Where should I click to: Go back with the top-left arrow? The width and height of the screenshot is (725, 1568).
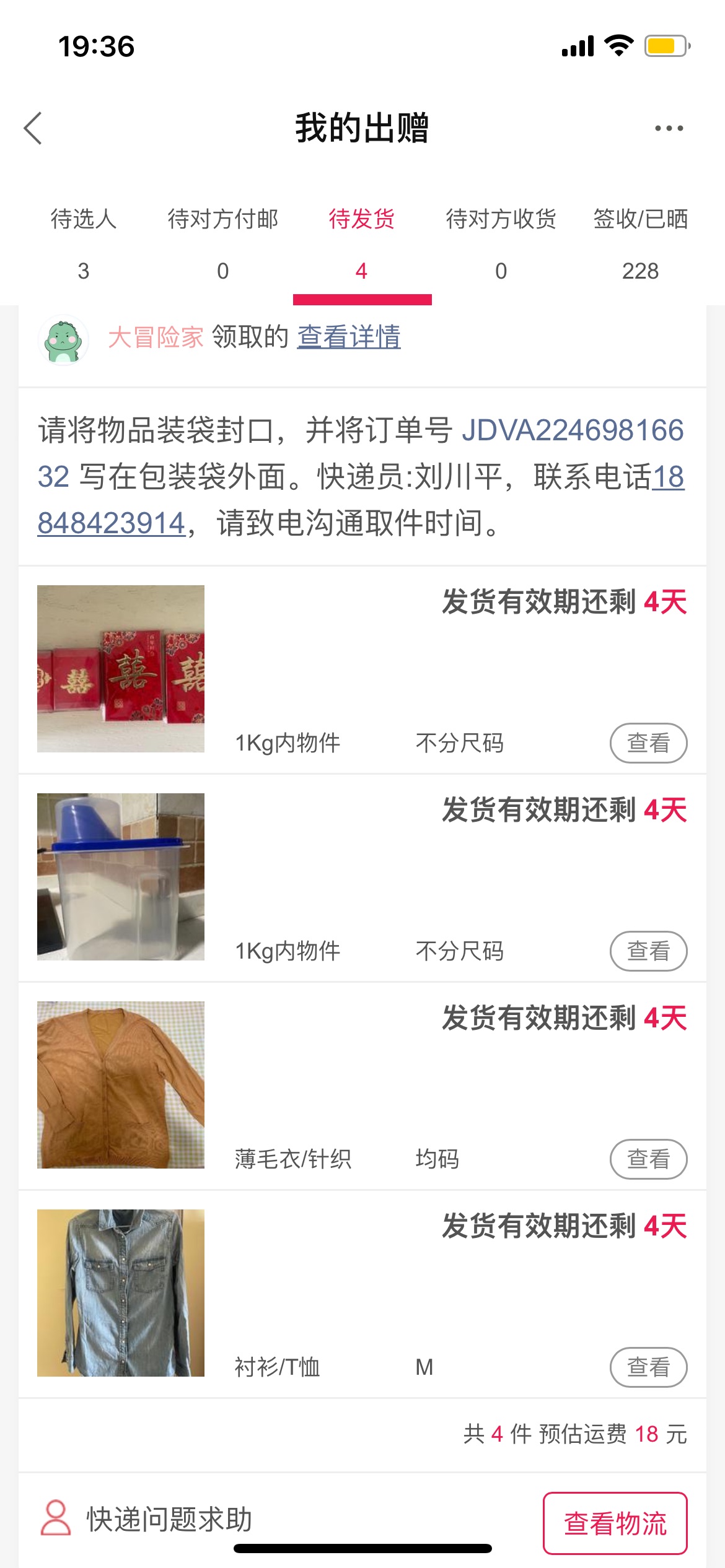pyautogui.click(x=33, y=128)
